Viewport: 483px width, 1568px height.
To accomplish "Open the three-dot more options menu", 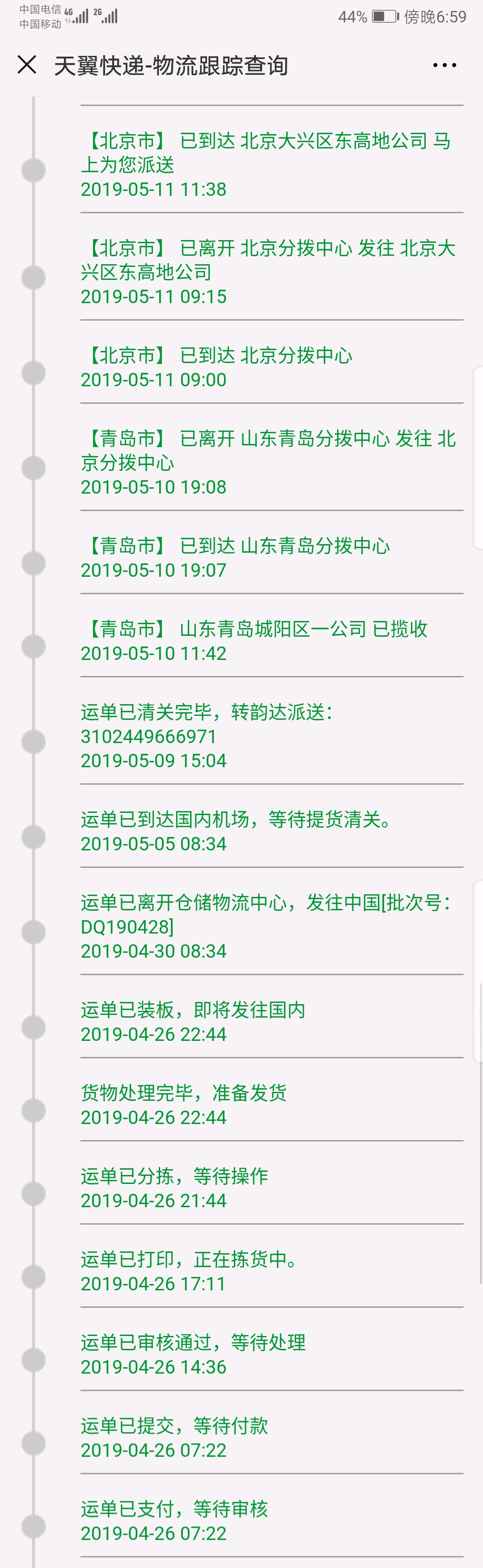I will point(444,65).
